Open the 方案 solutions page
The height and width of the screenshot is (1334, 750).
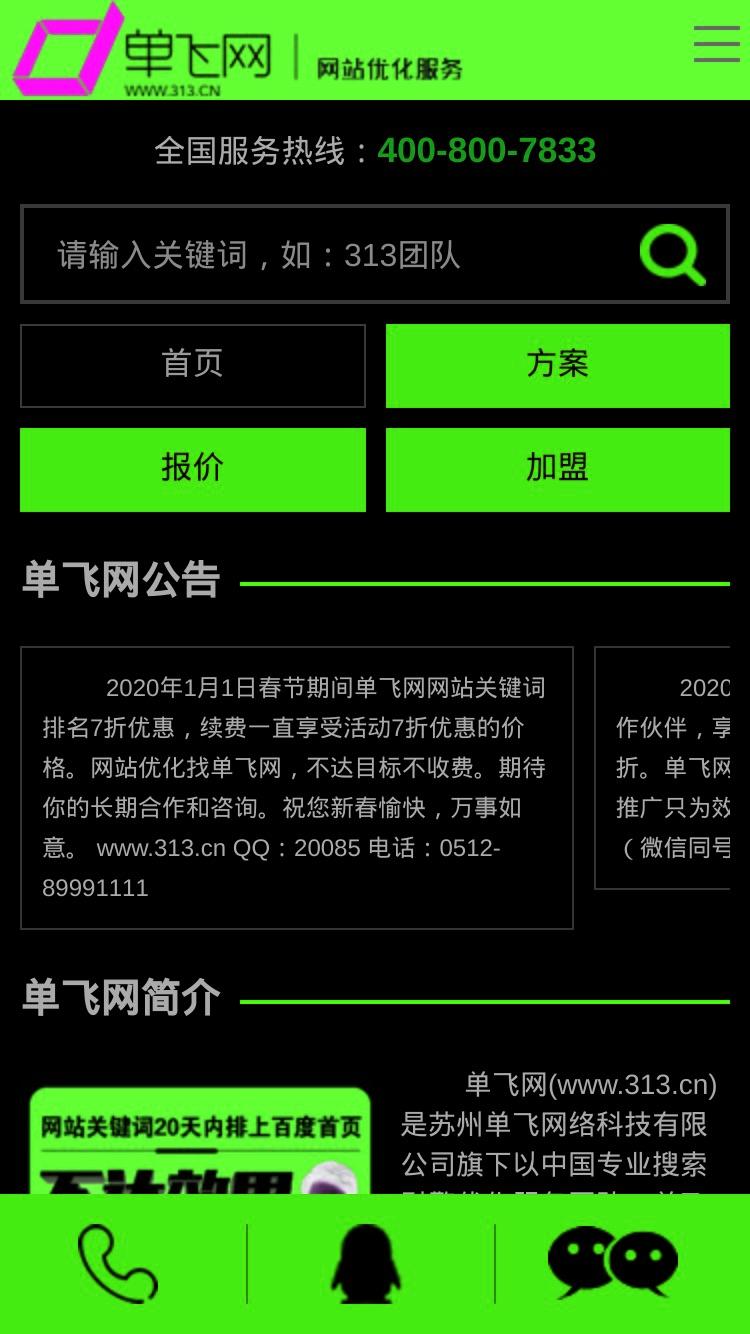coord(558,366)
